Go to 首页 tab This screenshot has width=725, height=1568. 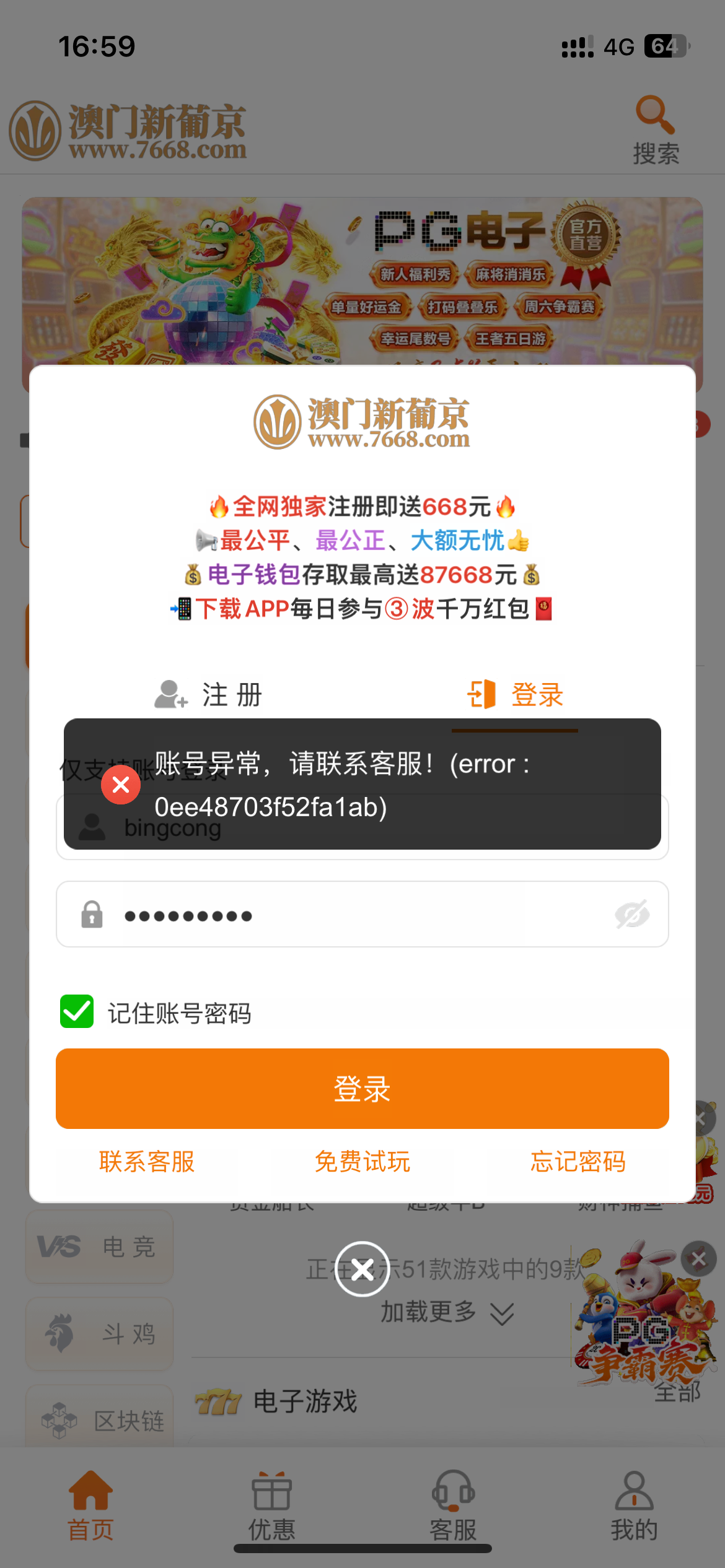click(90, 1506)
